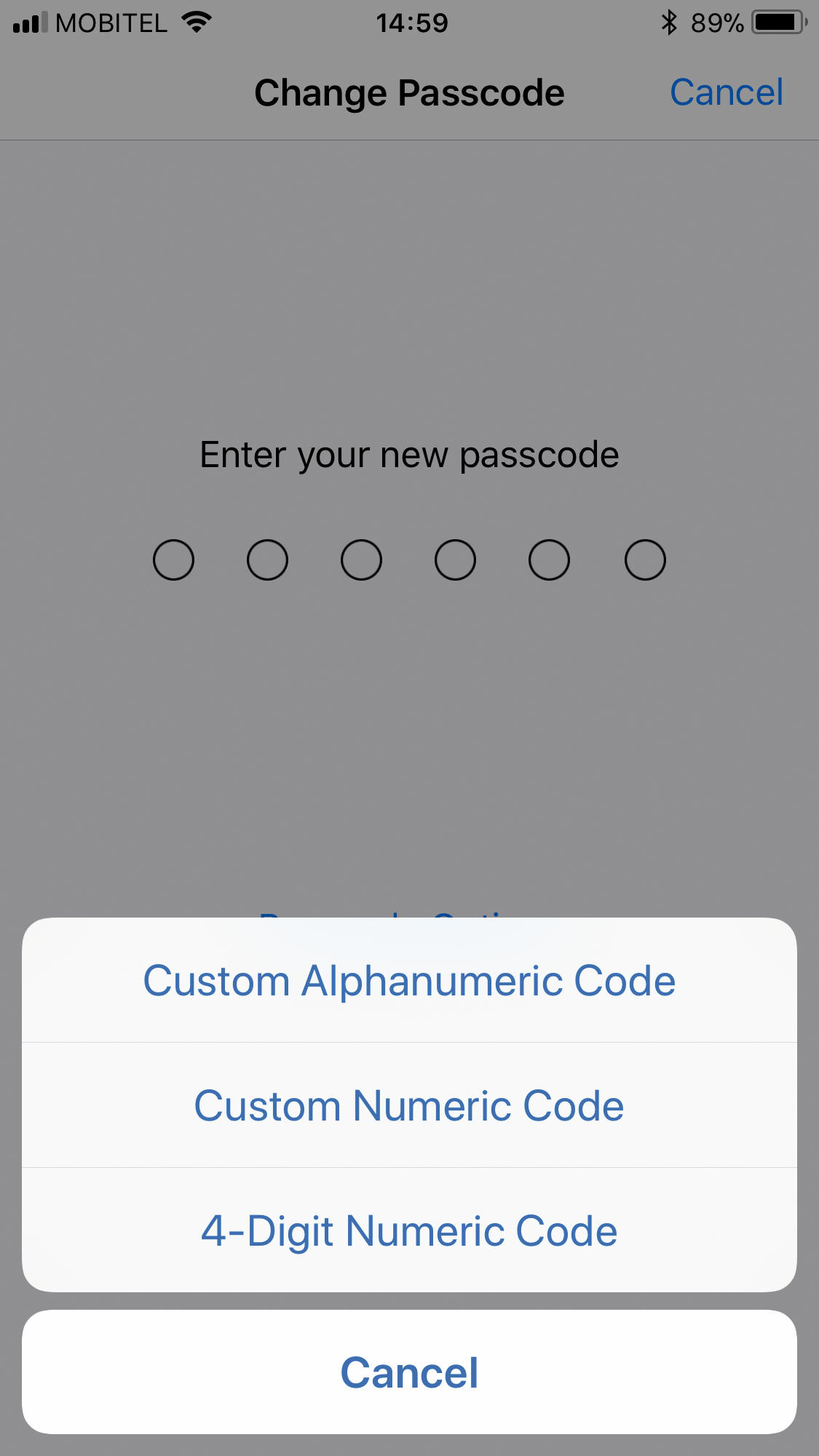This screenshot has height=1456, width=819.
Task: Pick the 4-Digit Numeric Code option
Action: 409,1230
